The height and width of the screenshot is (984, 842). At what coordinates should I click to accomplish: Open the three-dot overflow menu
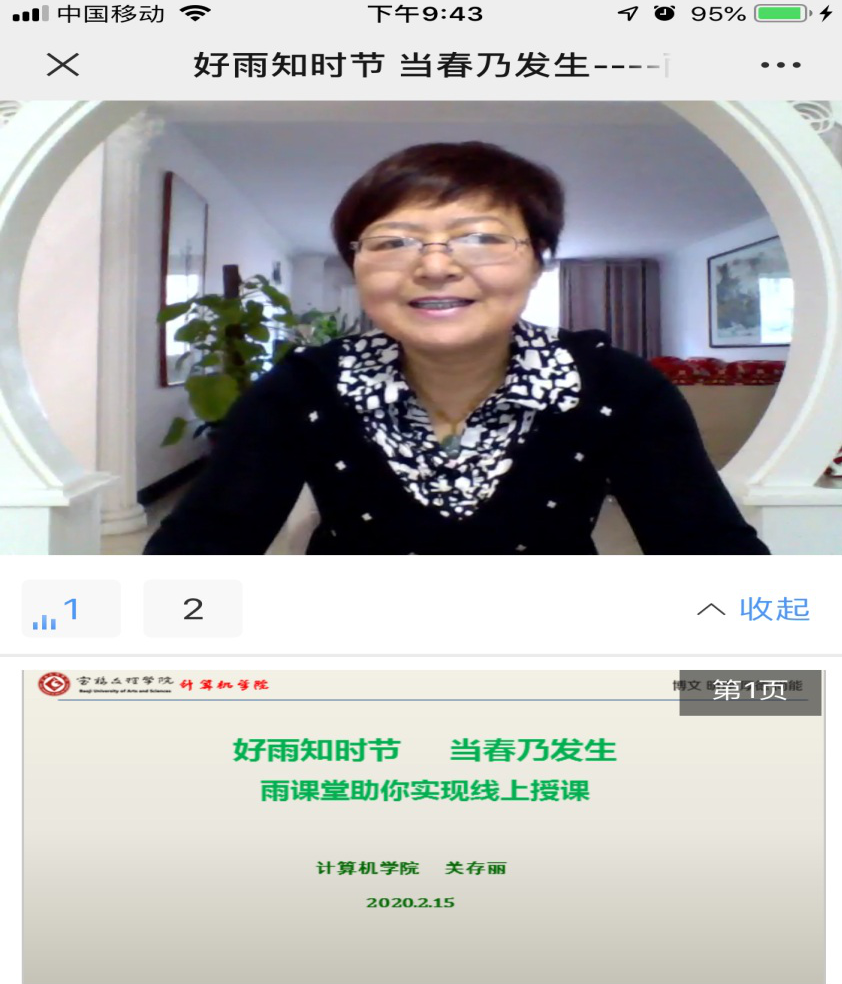tap(781, 65)
